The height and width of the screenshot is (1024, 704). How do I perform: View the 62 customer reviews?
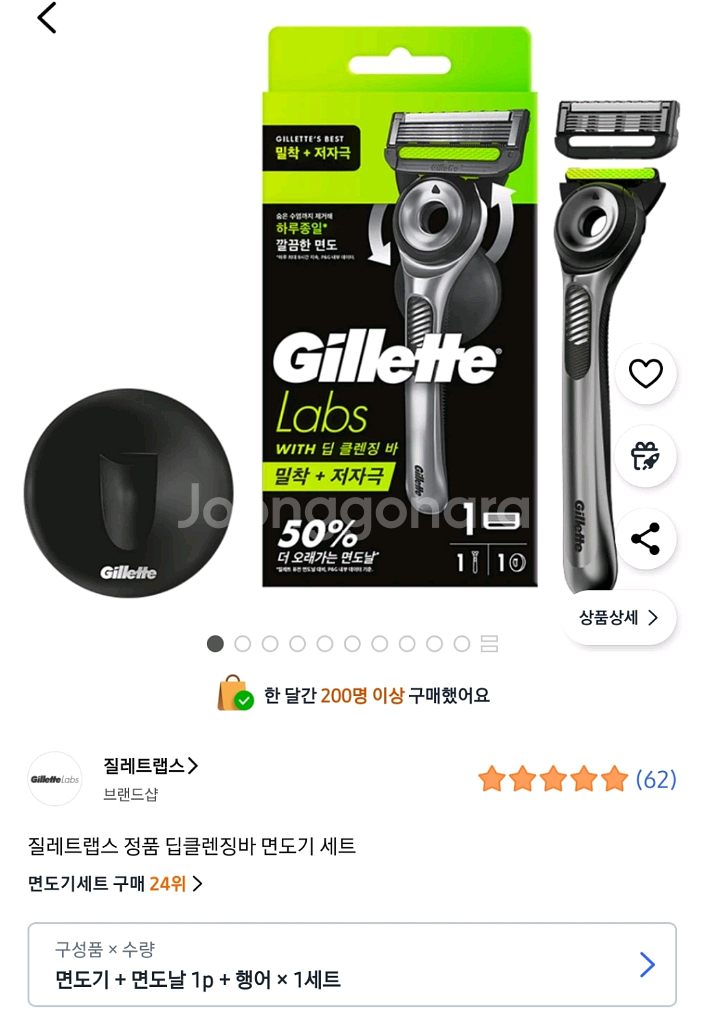tap(656, 780)
